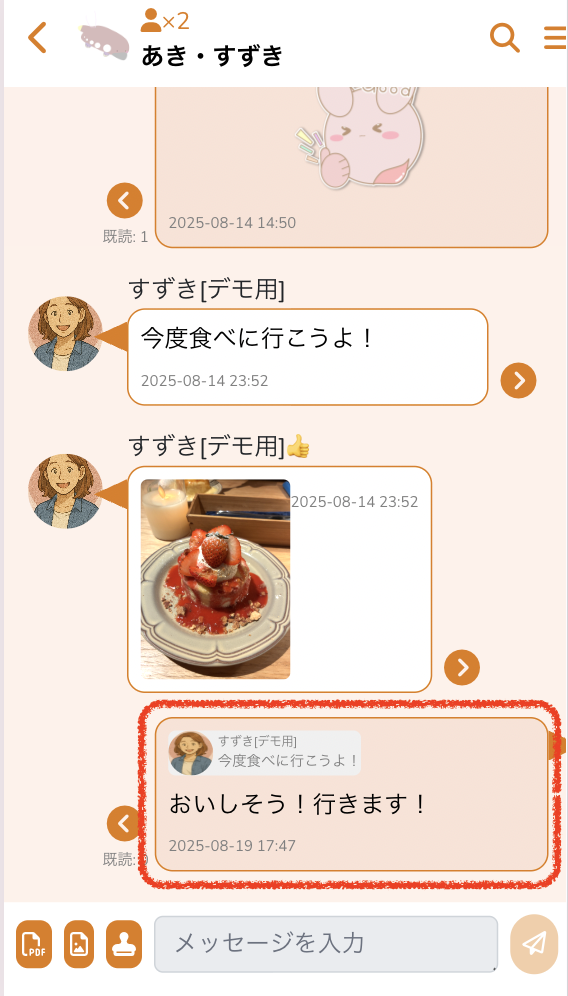This screenshot has width=568, height=996.
Task: Attach a PDF file
Action: 34,944
